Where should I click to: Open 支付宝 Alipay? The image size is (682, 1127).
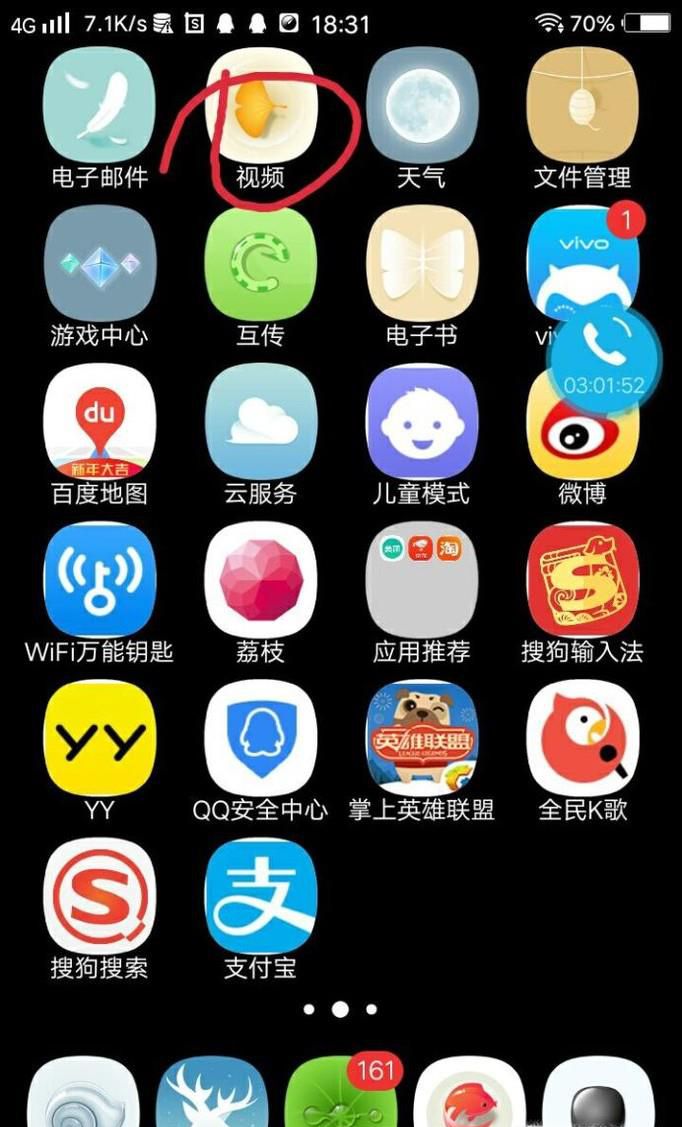pyautogui.click(x=260, y=896)
